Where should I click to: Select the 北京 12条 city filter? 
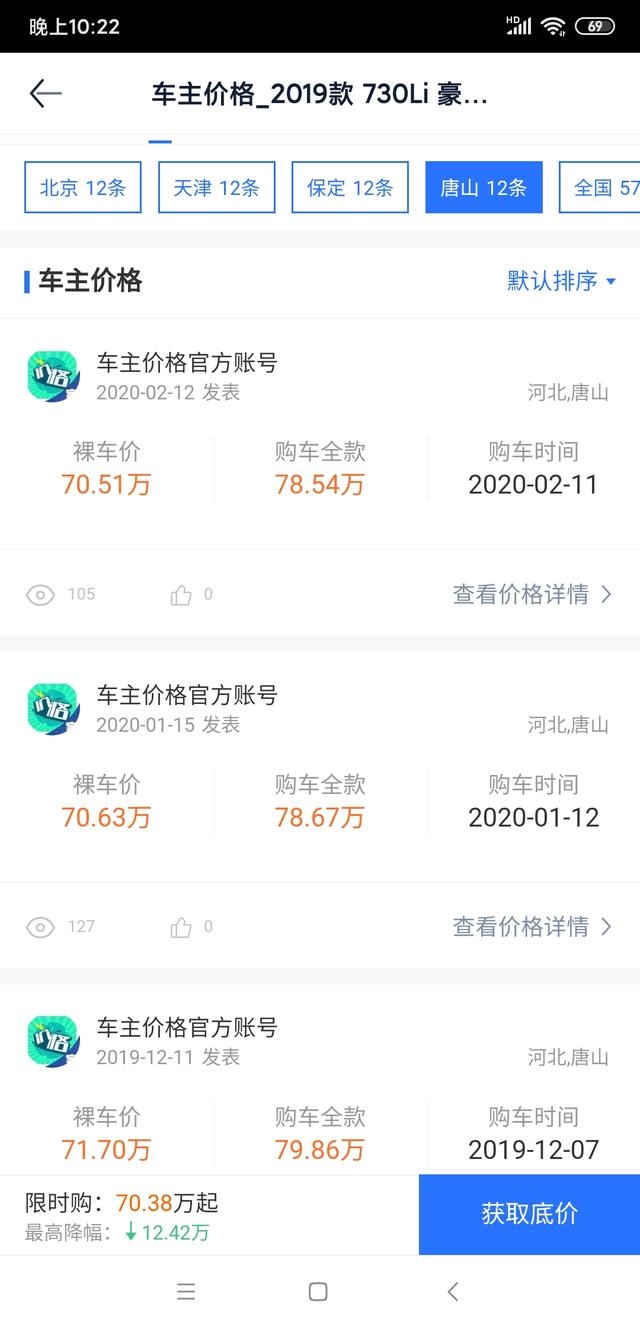83,187
